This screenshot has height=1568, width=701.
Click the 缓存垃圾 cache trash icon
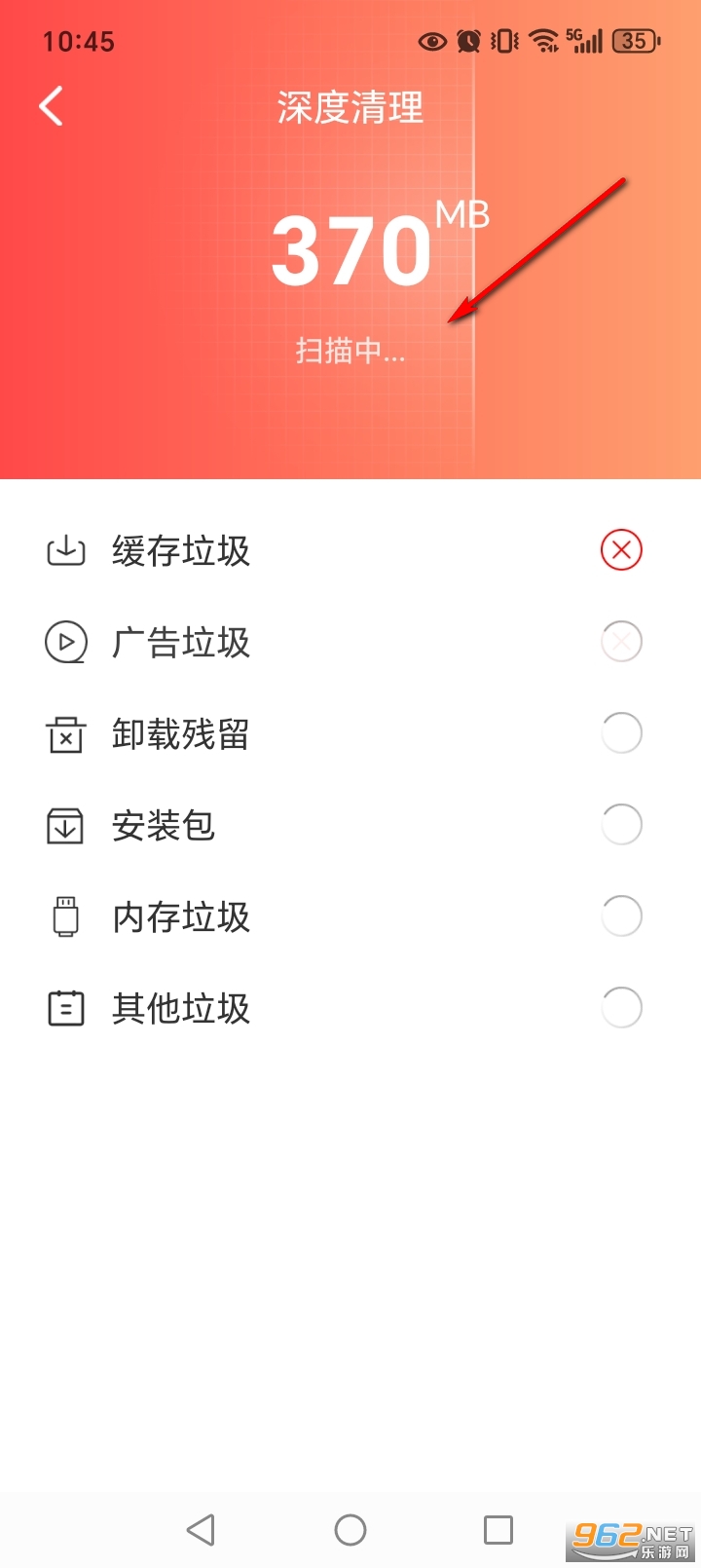point(64,549)
